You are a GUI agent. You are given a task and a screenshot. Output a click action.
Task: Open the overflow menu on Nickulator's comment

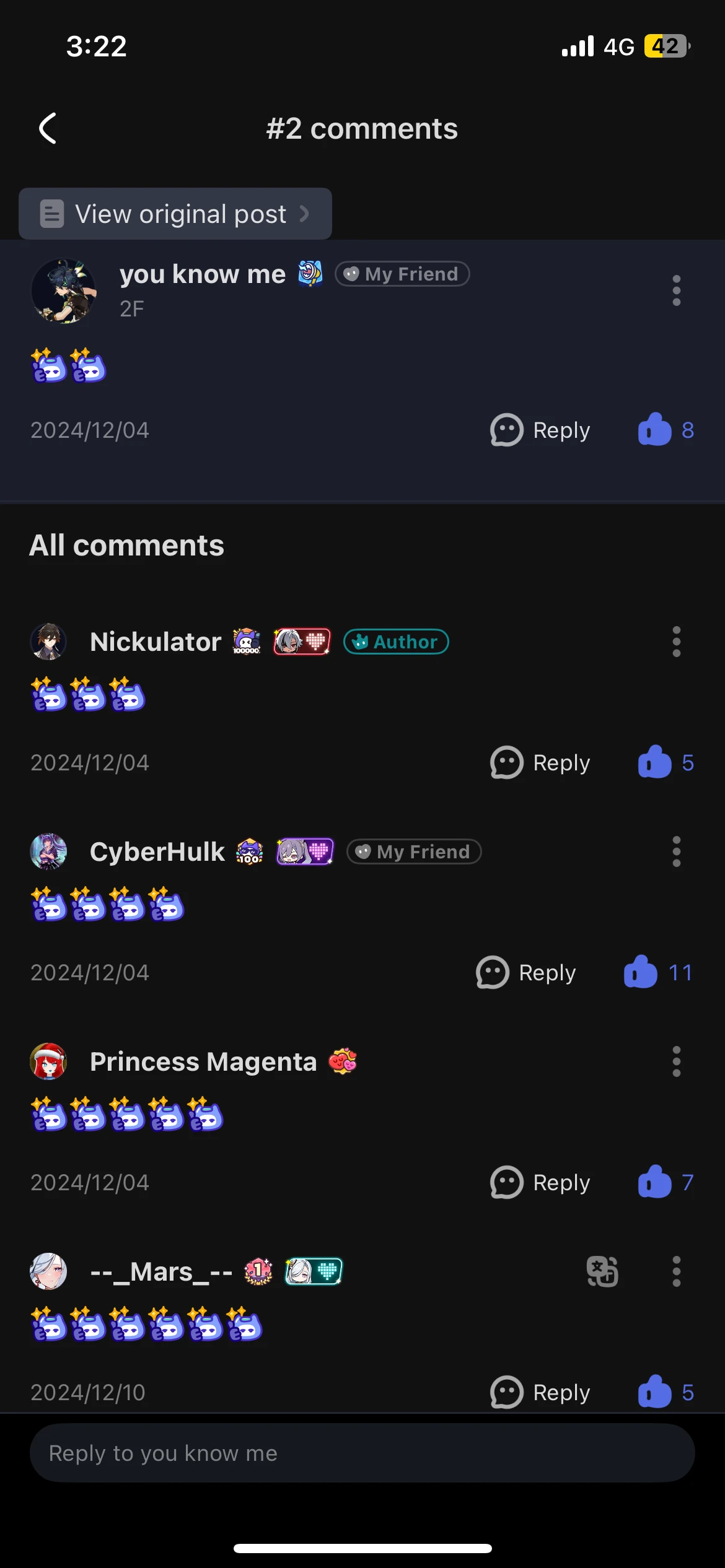(x=676, y=642)
